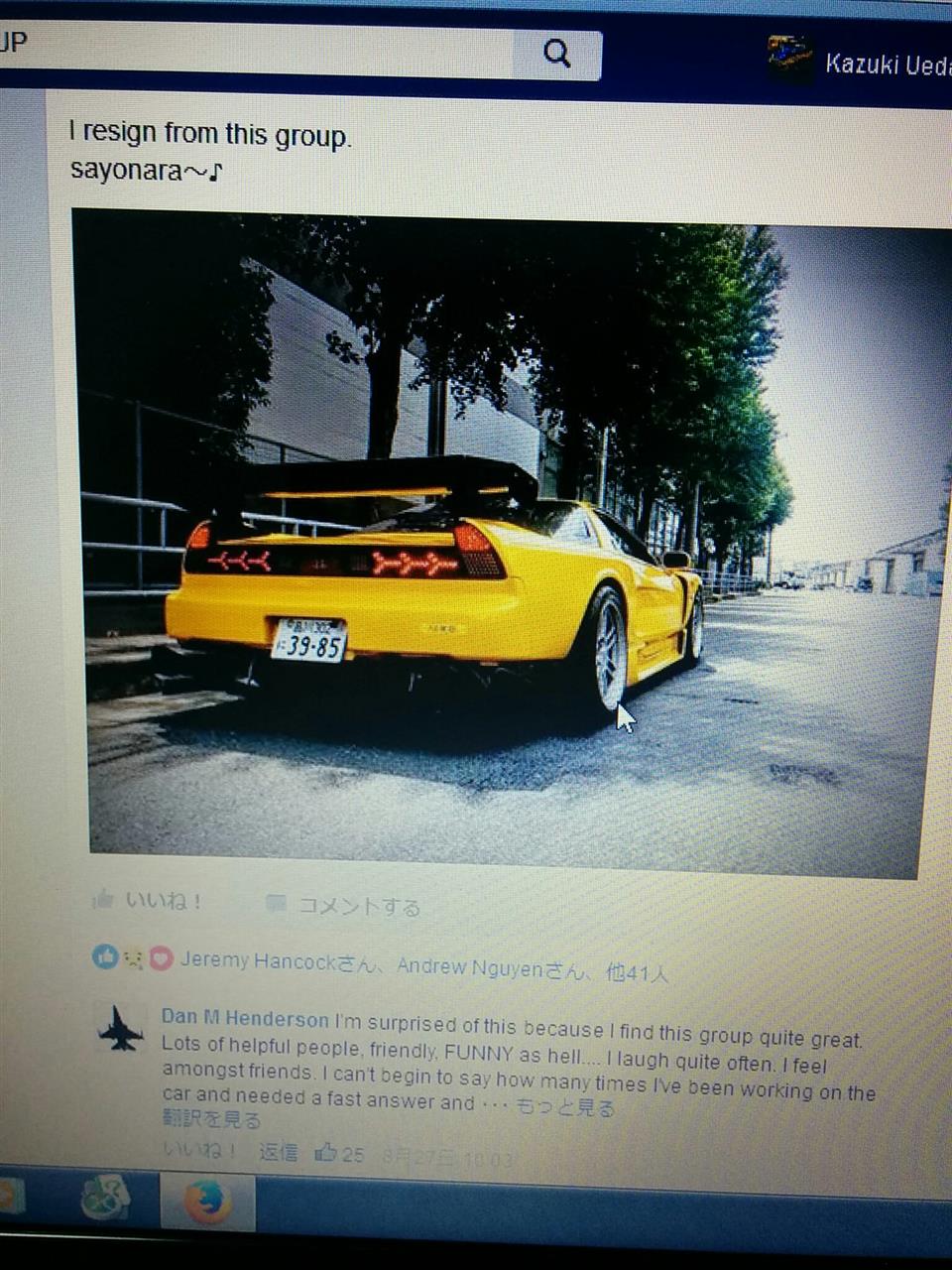View the 25 likes on Dan's comment
The width and height of the screenshot is (952, 1270).
pyautogui.click(x=340, y=1154)
